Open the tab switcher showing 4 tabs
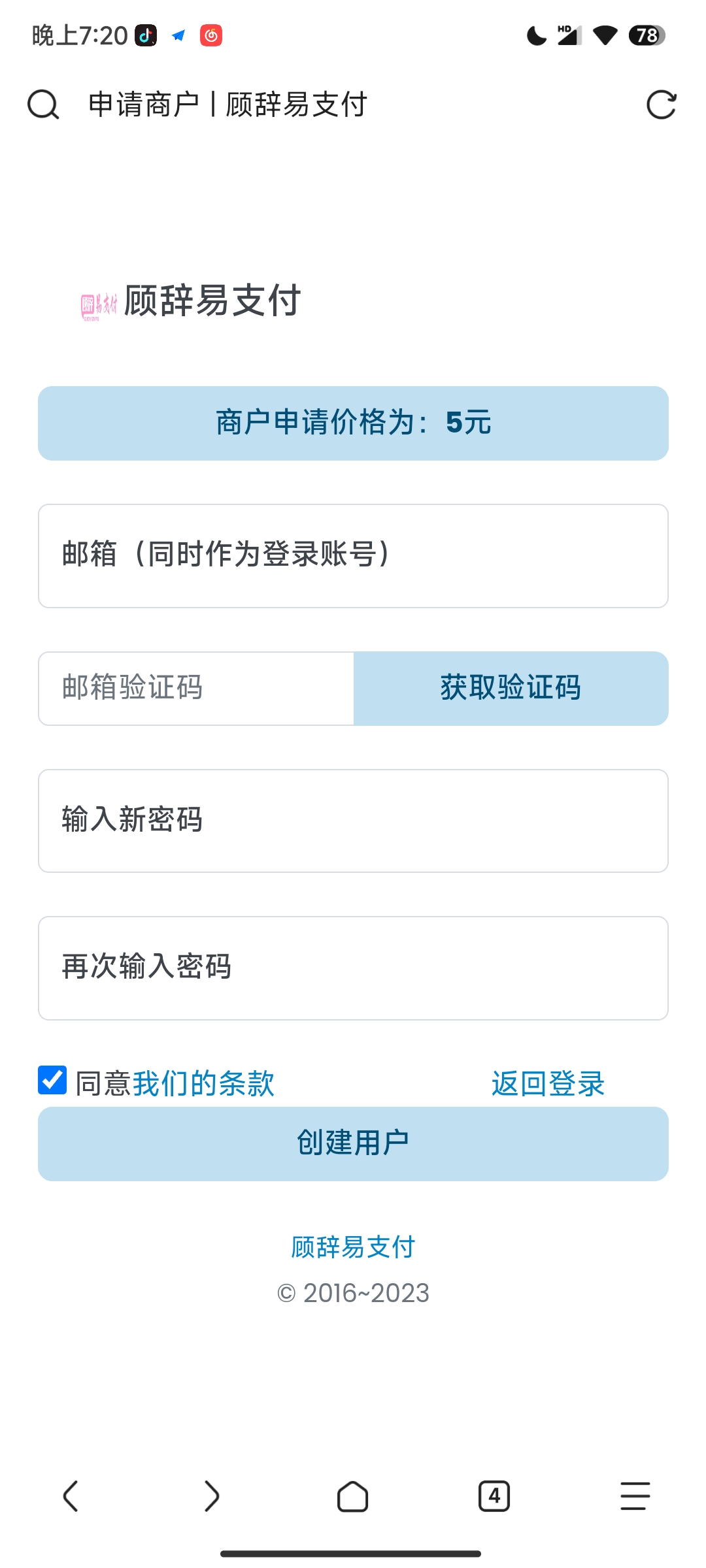The image size is (706, 1568). tap(494, 1496)
